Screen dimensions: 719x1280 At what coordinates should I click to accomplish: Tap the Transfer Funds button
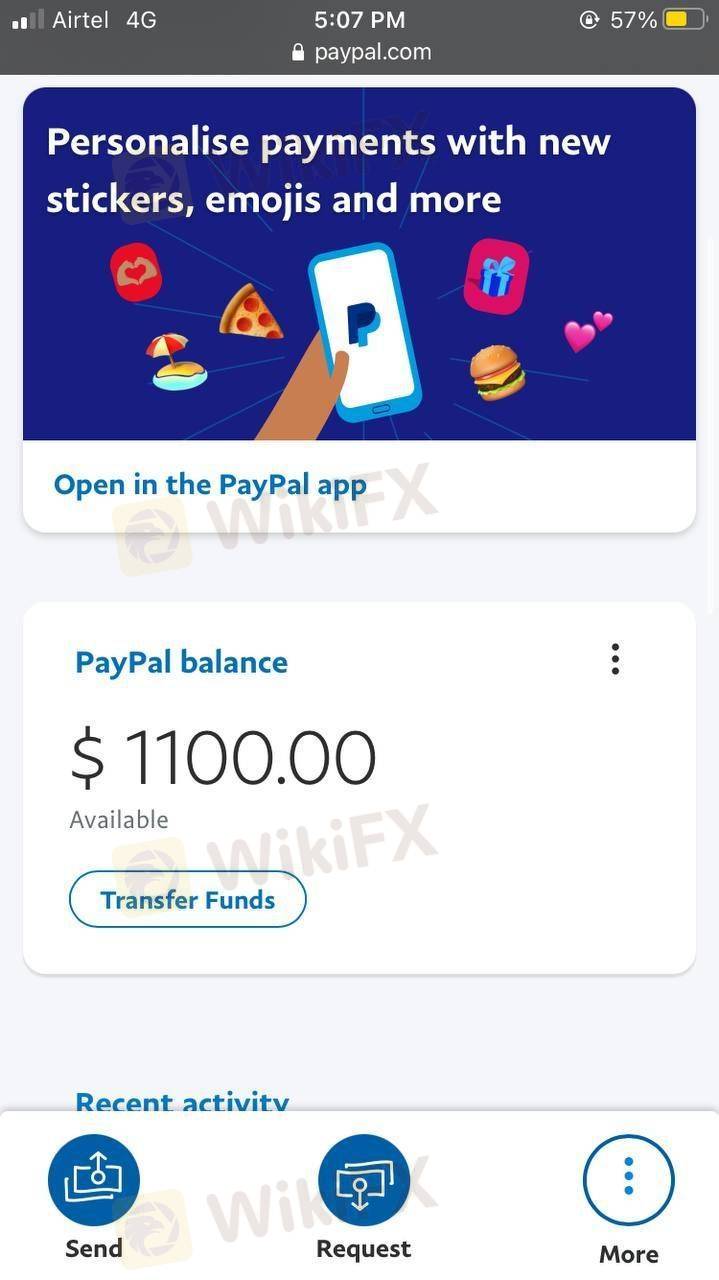tap(188, 899)
